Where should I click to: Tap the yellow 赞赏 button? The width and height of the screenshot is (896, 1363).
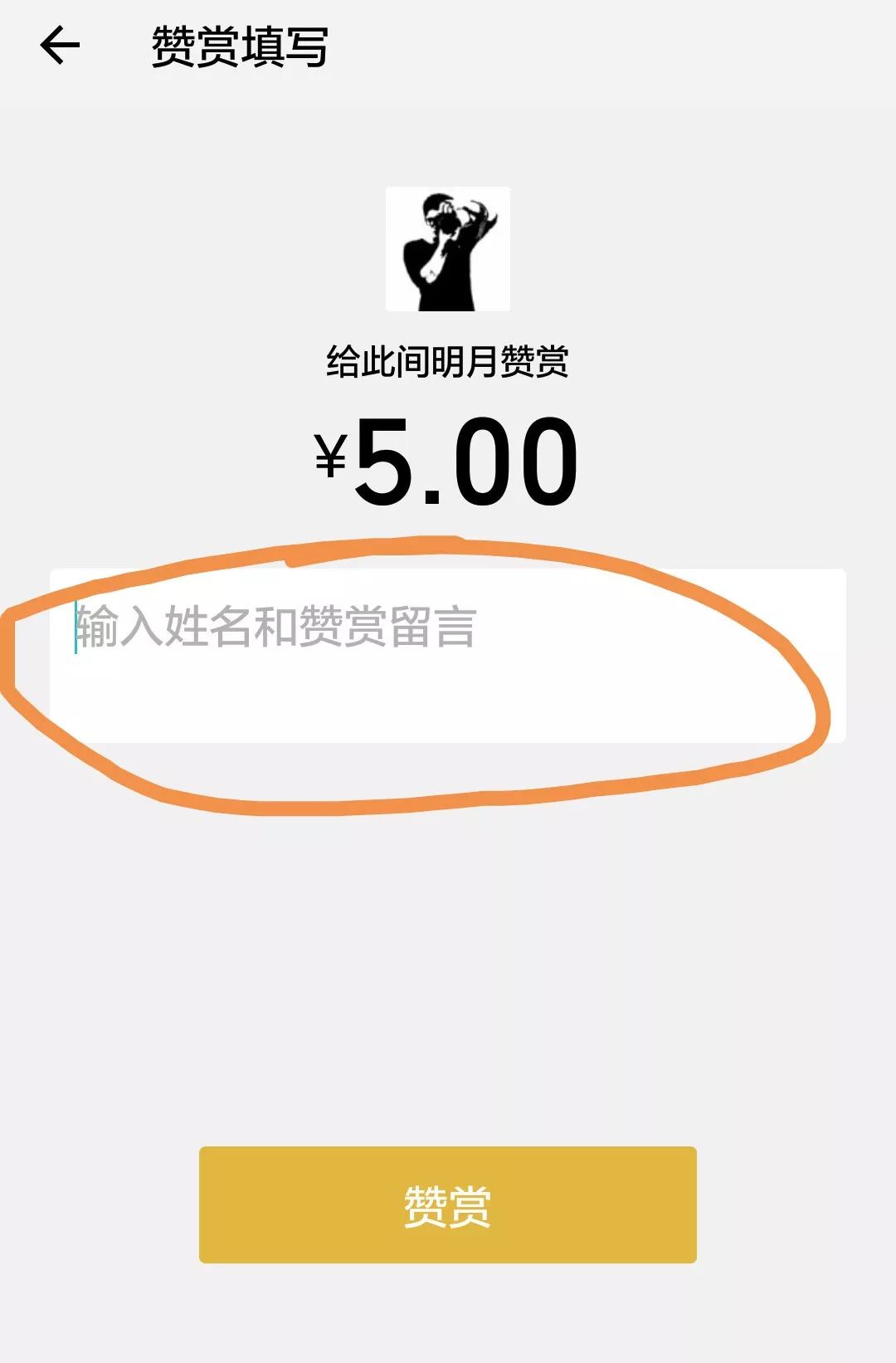(x=448, y=1204)
